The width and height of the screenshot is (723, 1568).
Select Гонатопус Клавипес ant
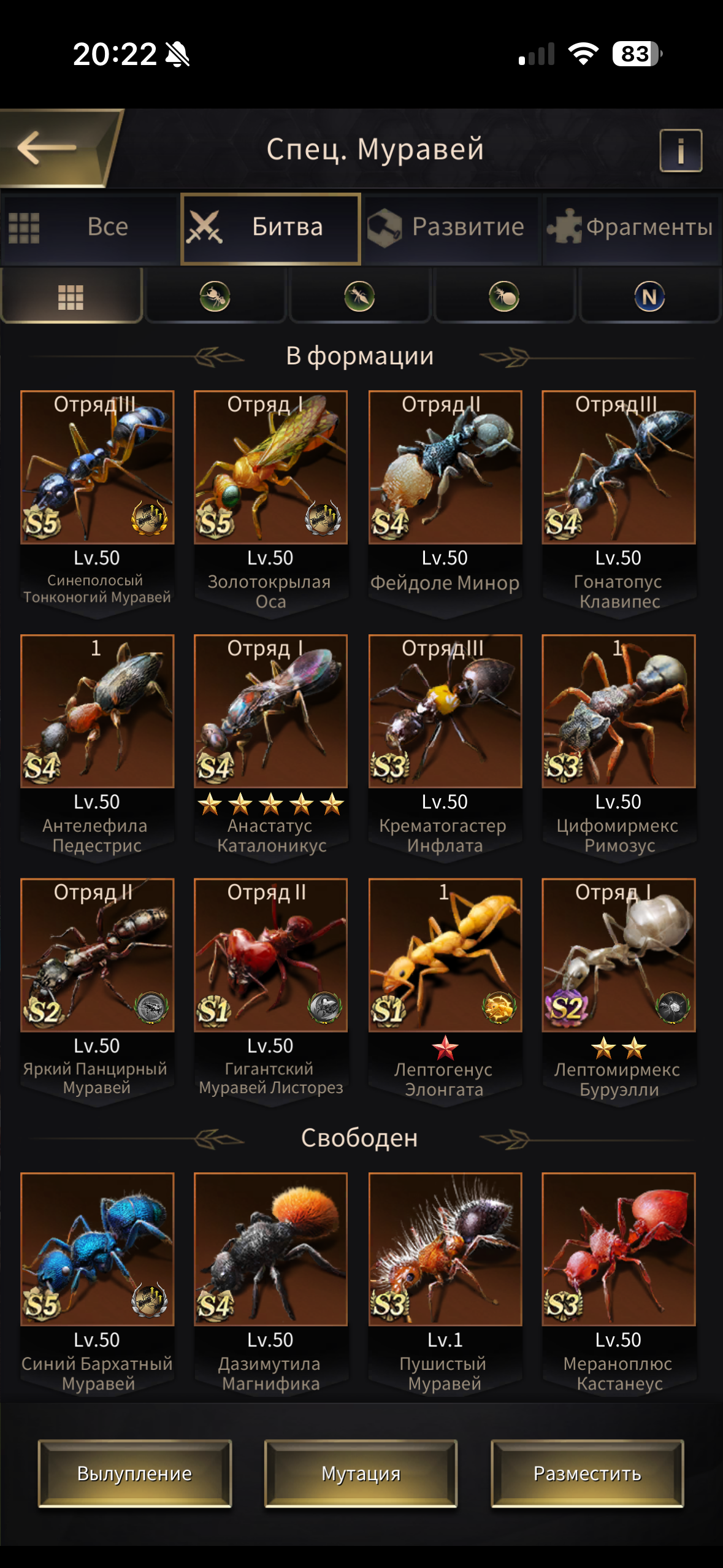(x=618, y=467)
